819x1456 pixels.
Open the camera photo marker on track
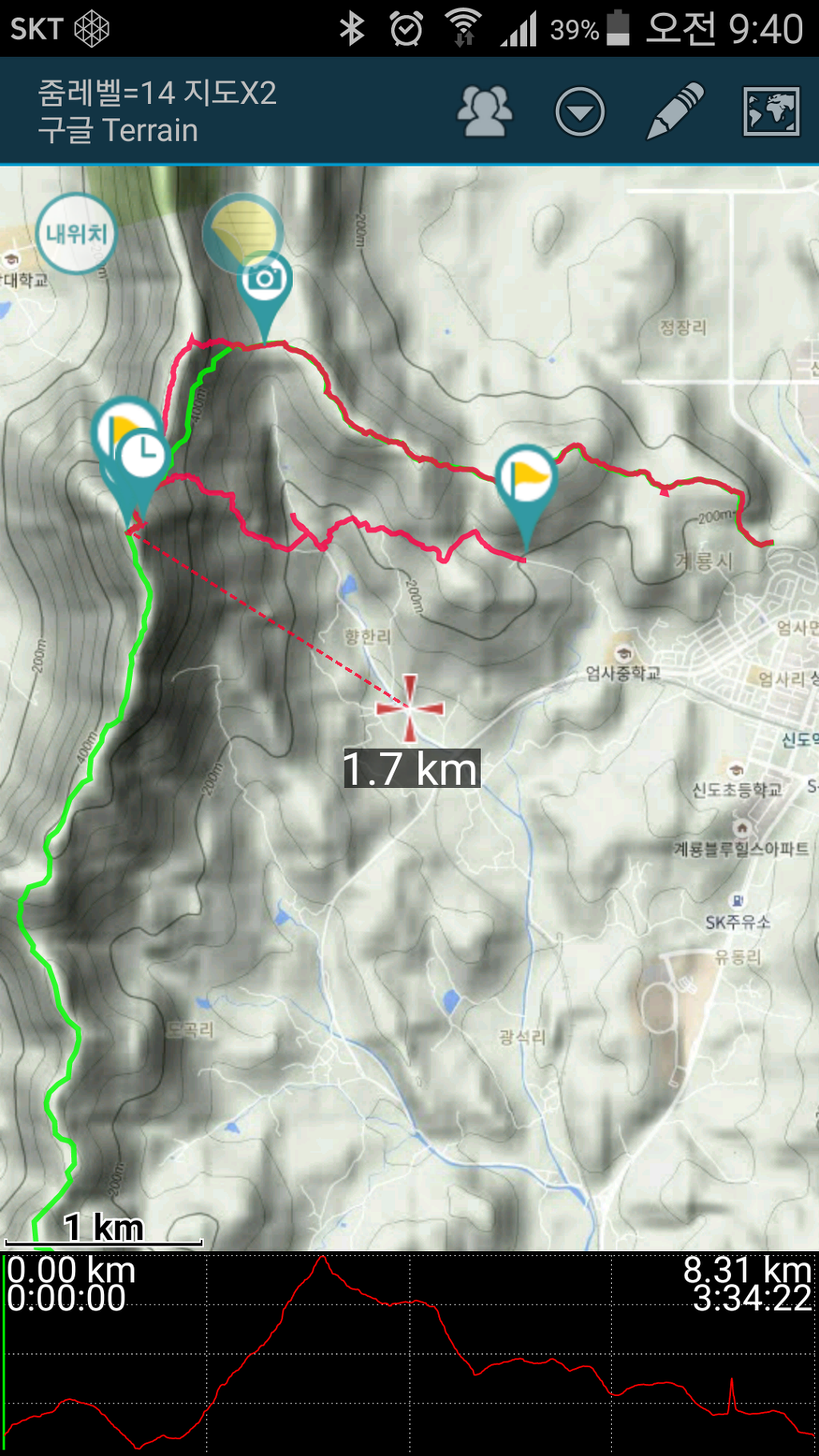266,279
